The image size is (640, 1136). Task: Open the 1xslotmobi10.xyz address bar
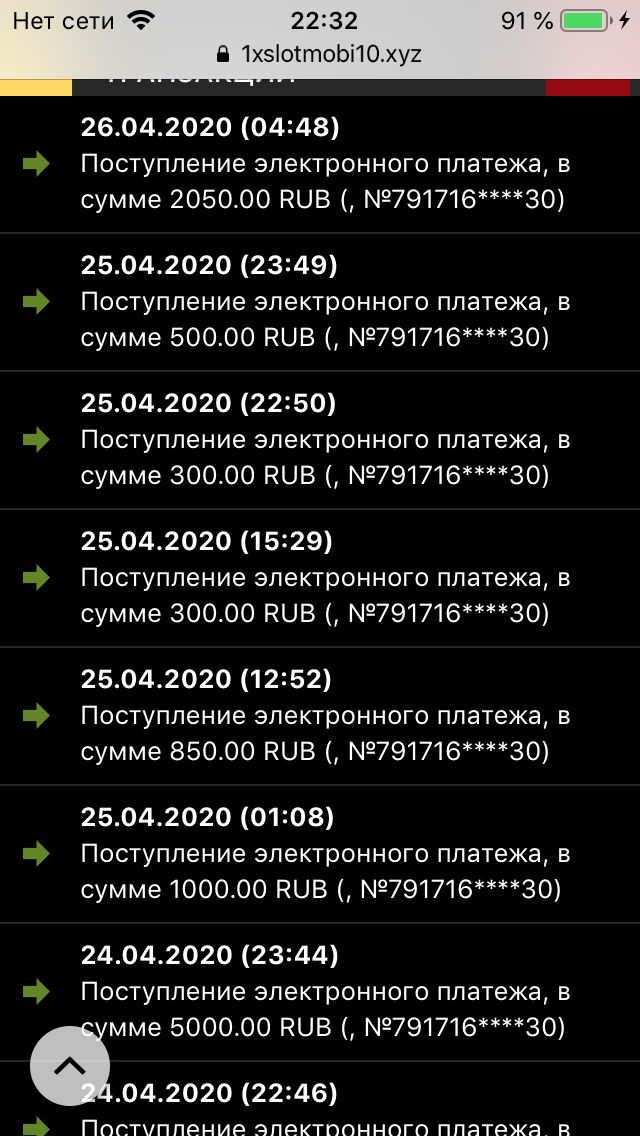[x=320, y=54]
